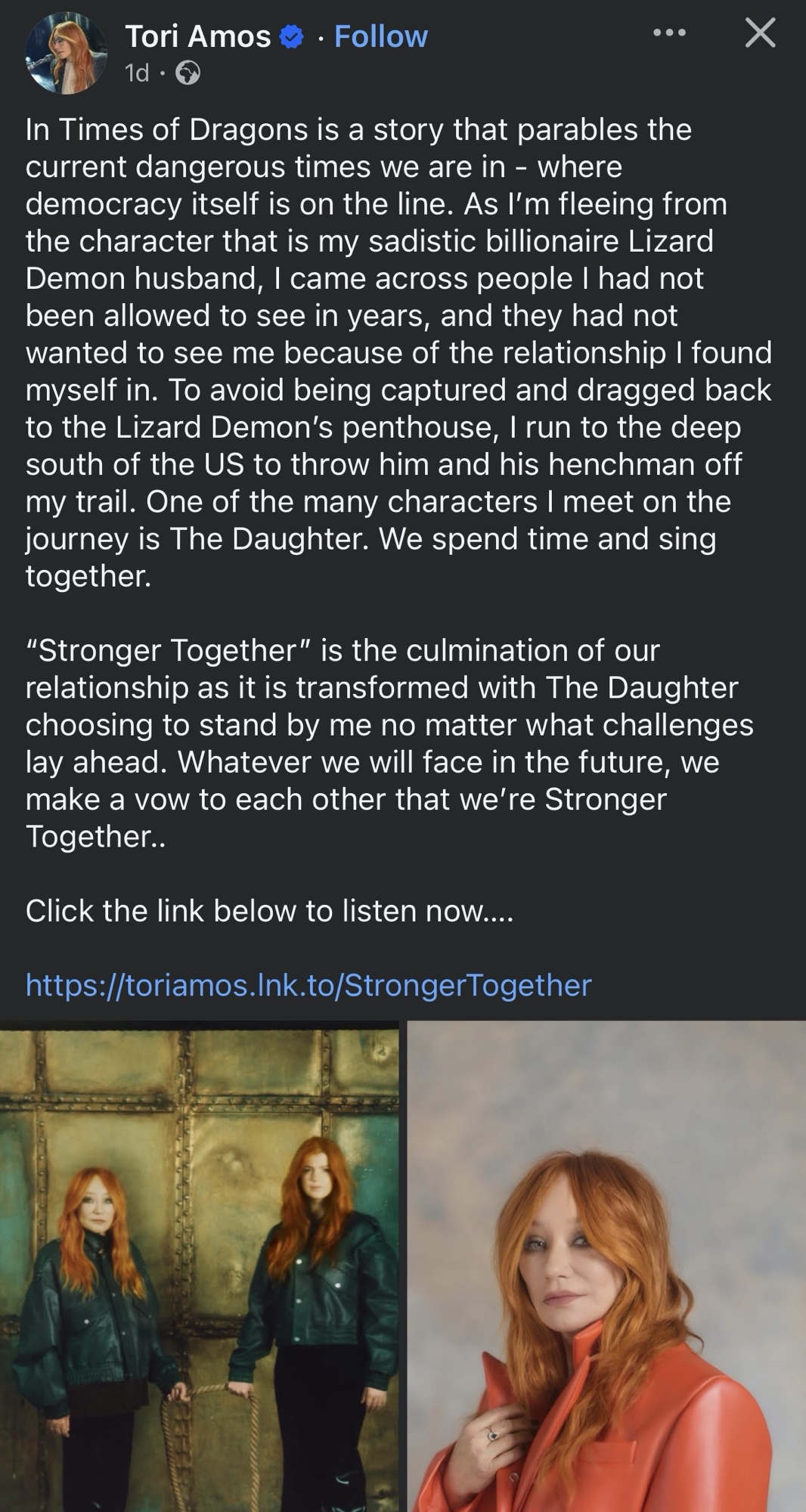The height and width of the screenshot is (1512, 806).
Task: View the portrait photo with the orange jacket
Action: (607, 1266)
